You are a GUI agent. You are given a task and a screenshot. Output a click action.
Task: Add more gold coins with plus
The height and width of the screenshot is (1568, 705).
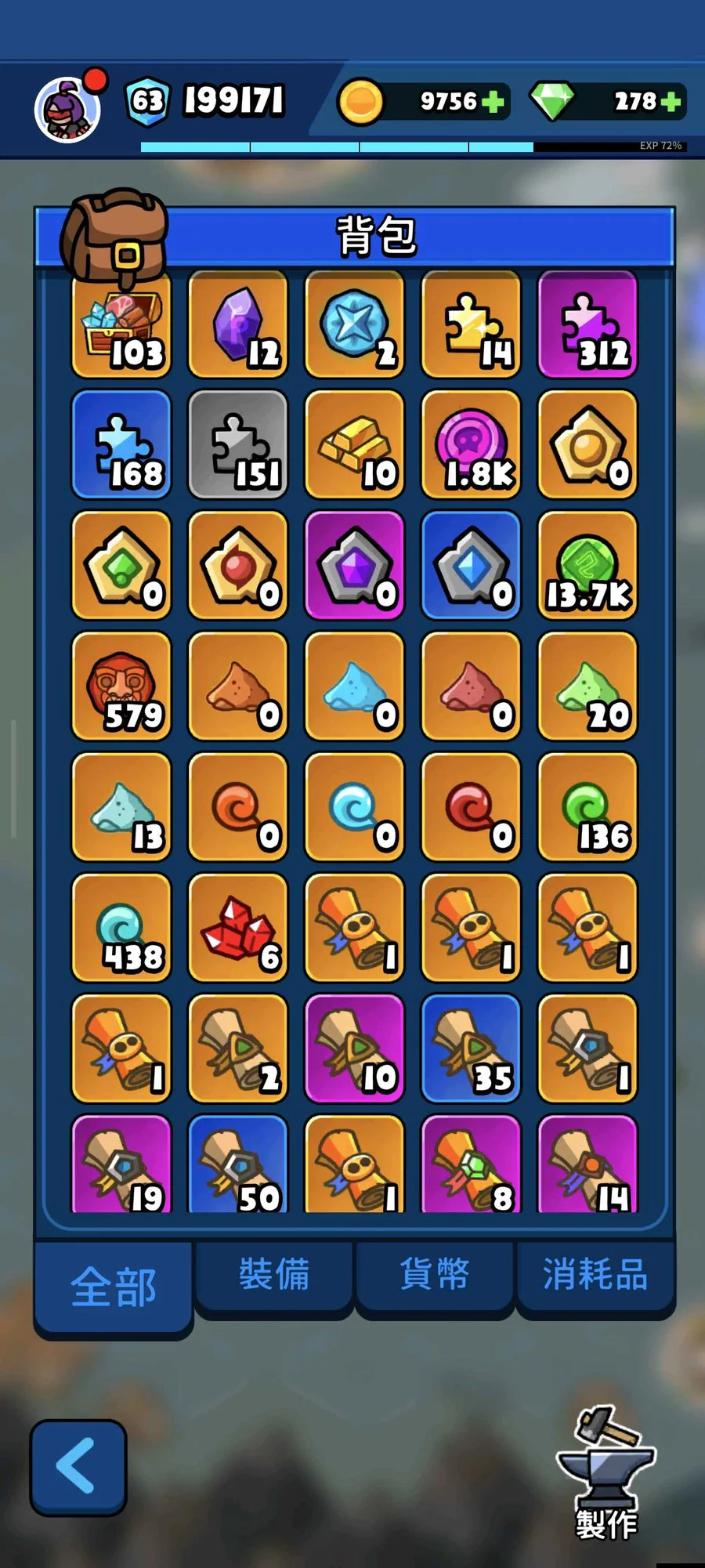493,102
